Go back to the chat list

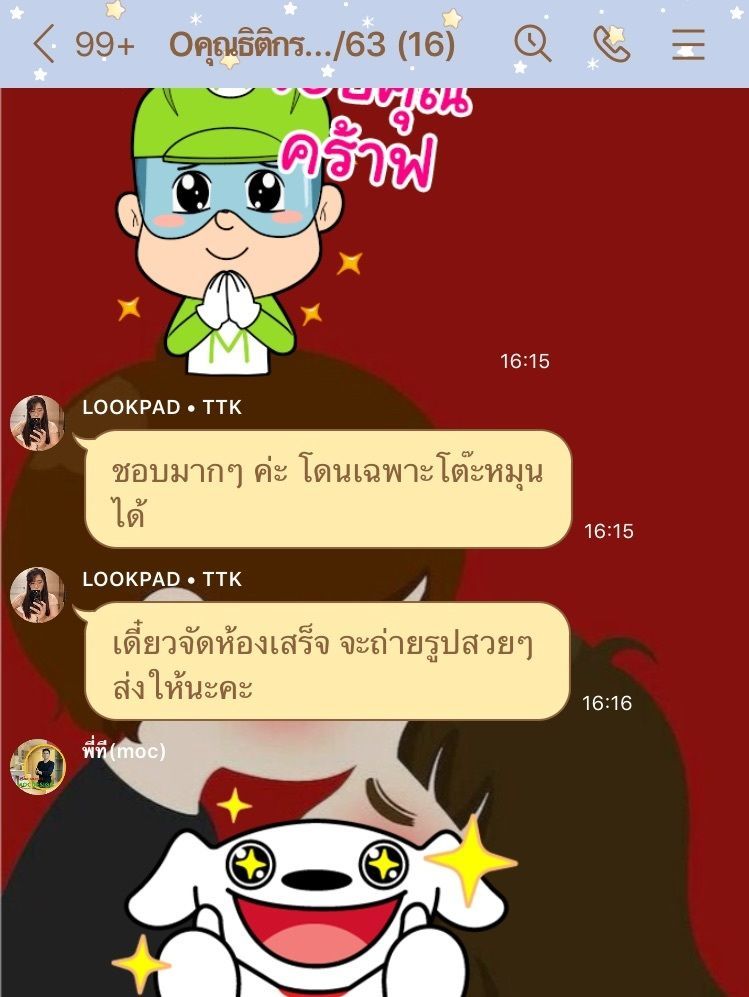tap(43, 45)
